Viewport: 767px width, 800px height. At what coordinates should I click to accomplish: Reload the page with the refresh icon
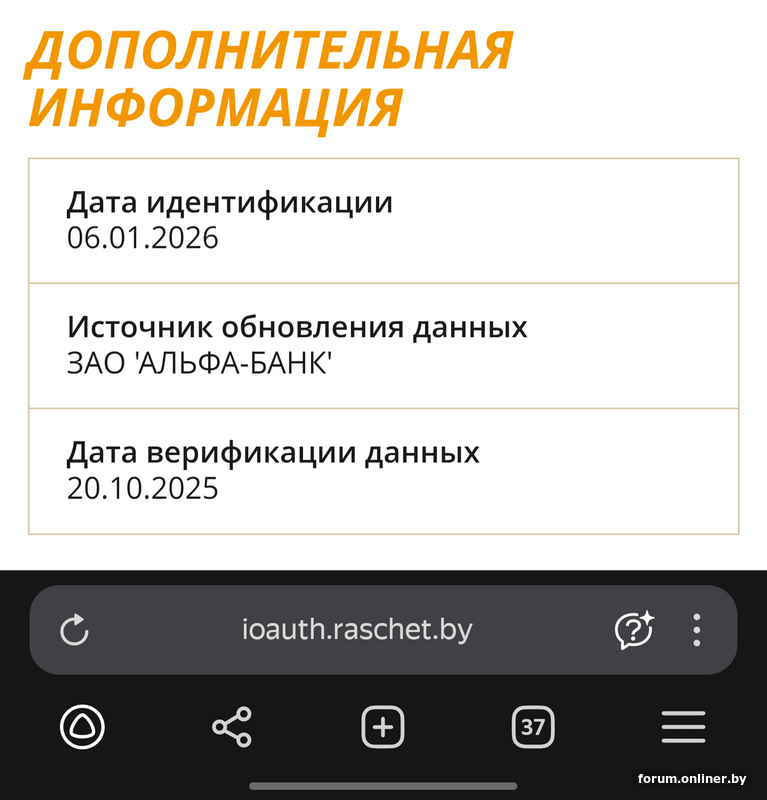(x=75, y=630)
